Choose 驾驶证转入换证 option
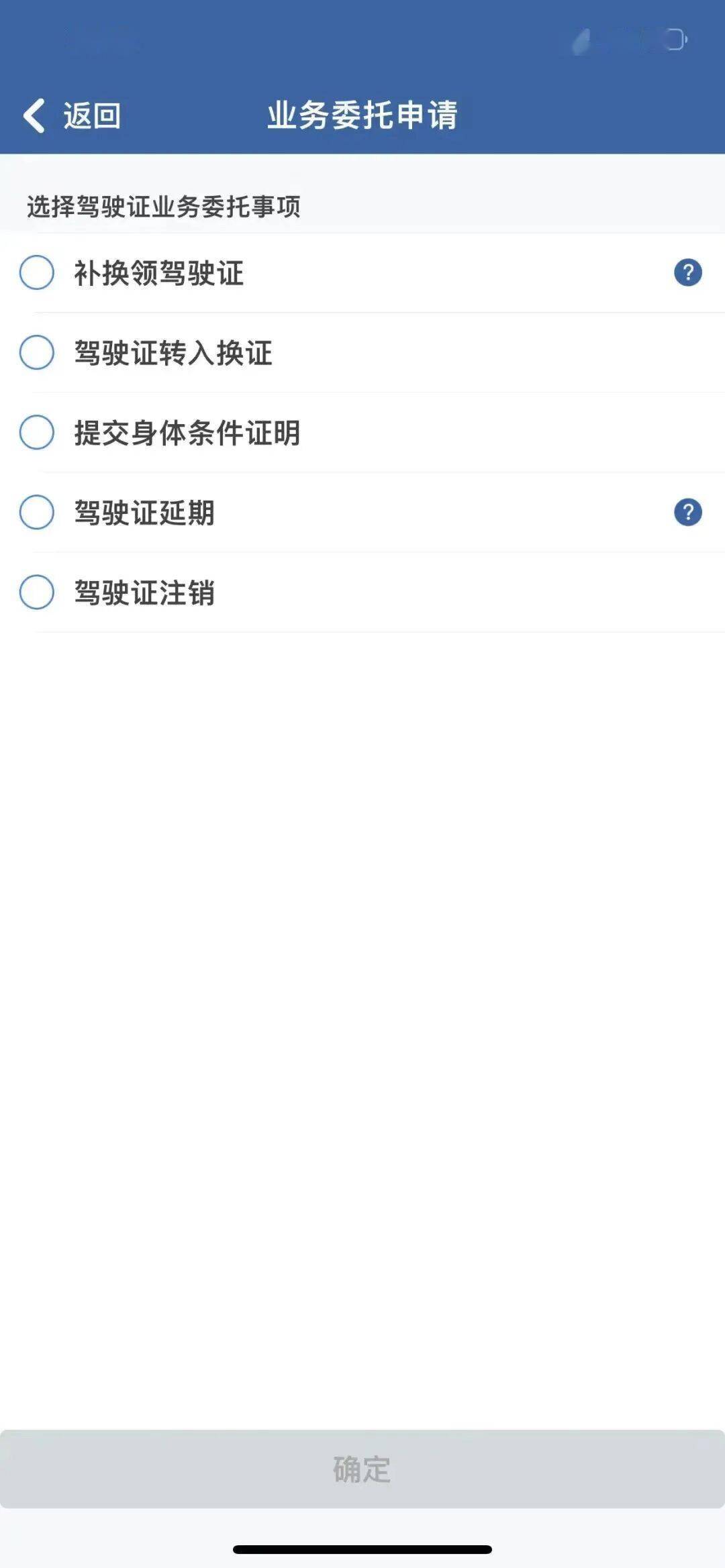Screen dimensions: 725x1568 click(x=38, y=352)
